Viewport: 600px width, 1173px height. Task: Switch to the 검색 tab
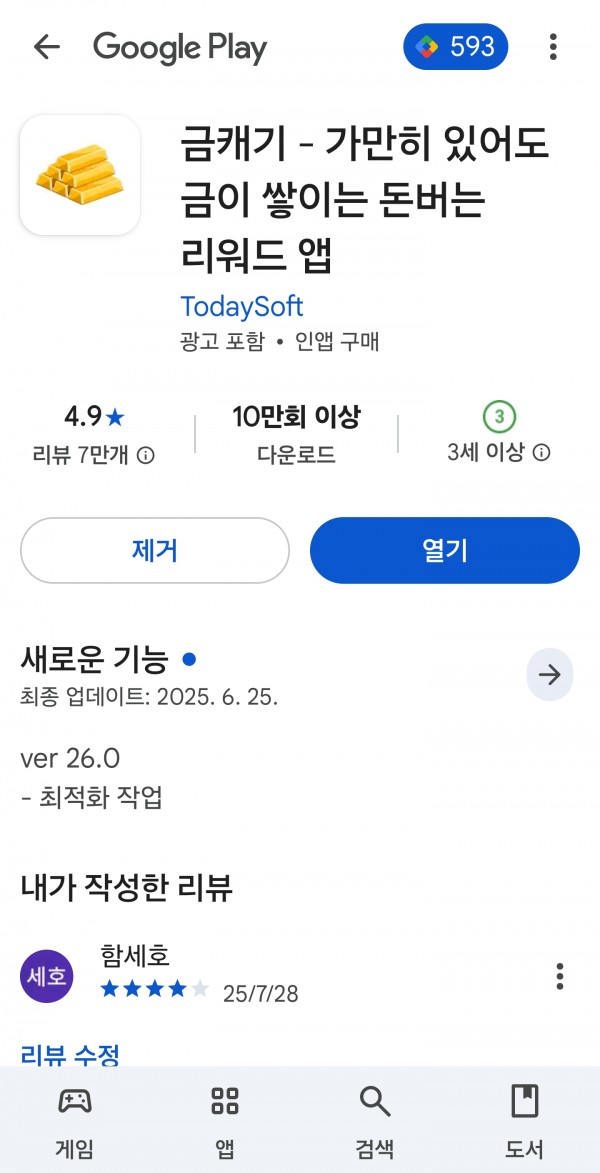pyautogui.click(x=375, y=1122)
